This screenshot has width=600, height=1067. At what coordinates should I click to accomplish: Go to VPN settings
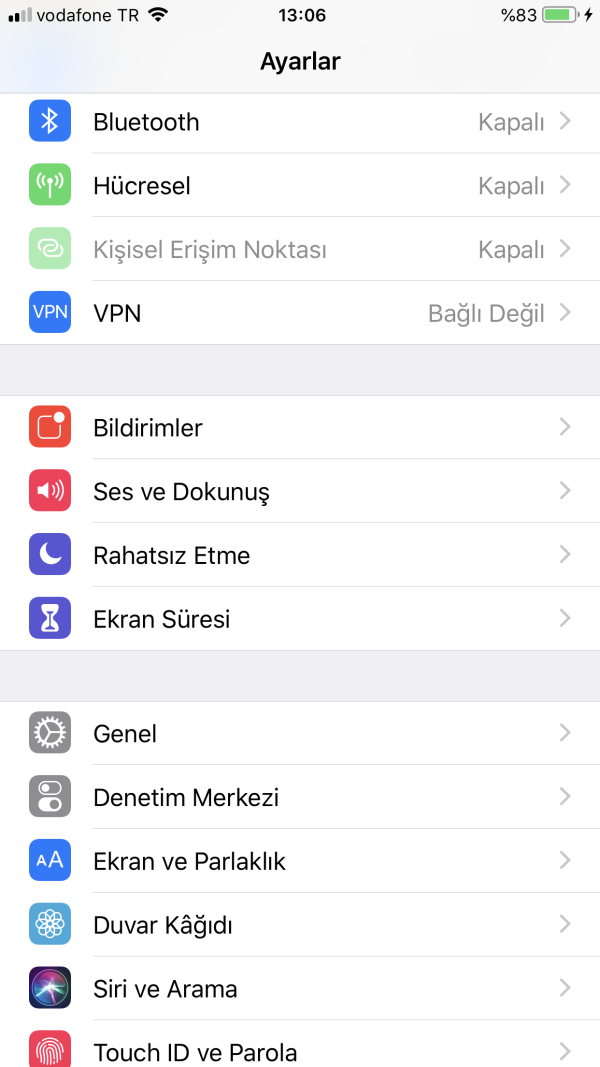(300, 313)
